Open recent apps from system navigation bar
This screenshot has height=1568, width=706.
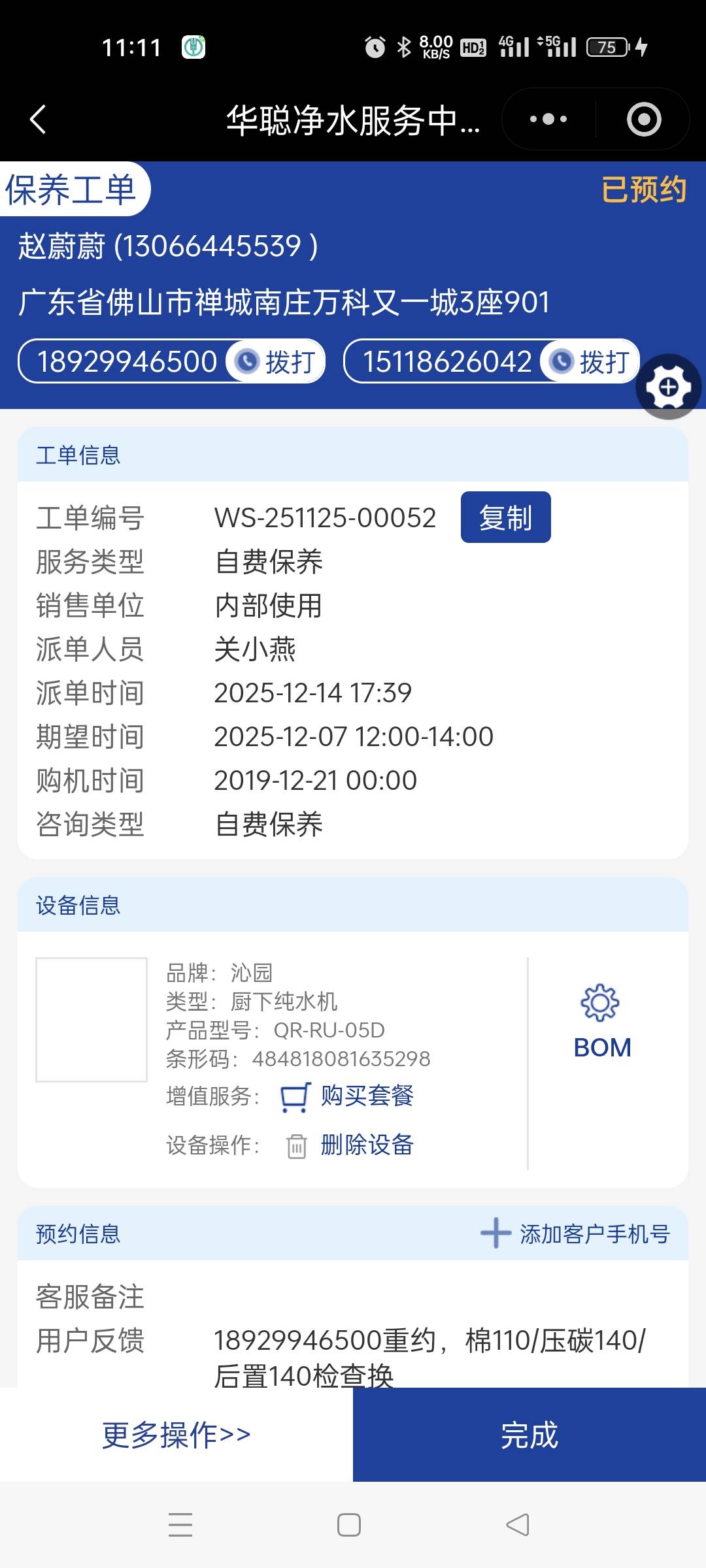point(180,1525)
